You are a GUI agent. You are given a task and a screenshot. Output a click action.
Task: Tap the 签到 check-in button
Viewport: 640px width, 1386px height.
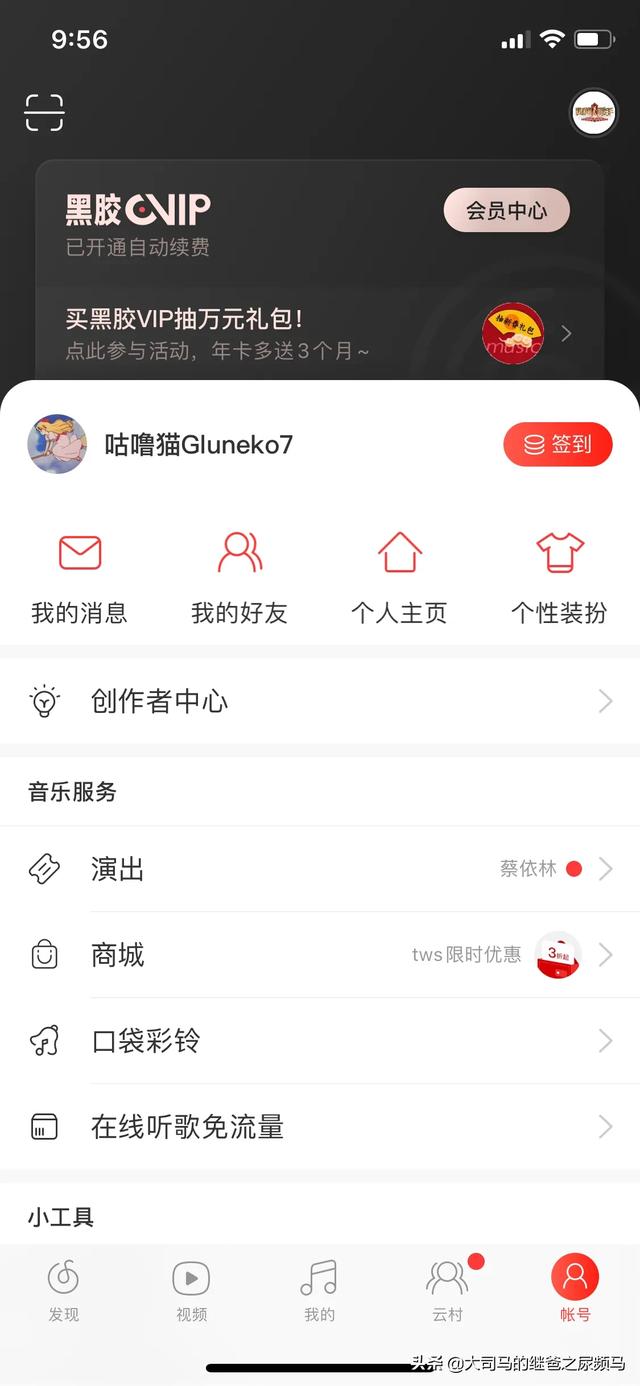coord(557,444)
